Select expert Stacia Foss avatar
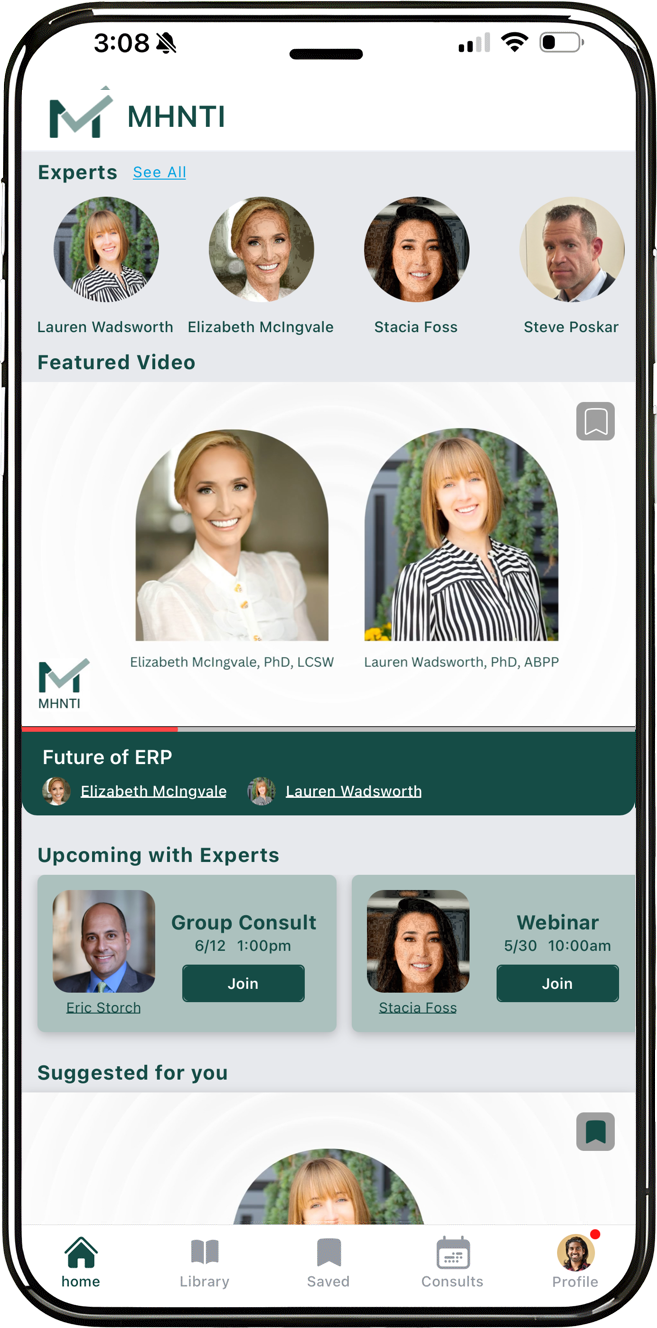657x1328 pixels. (x=416, y=250)
